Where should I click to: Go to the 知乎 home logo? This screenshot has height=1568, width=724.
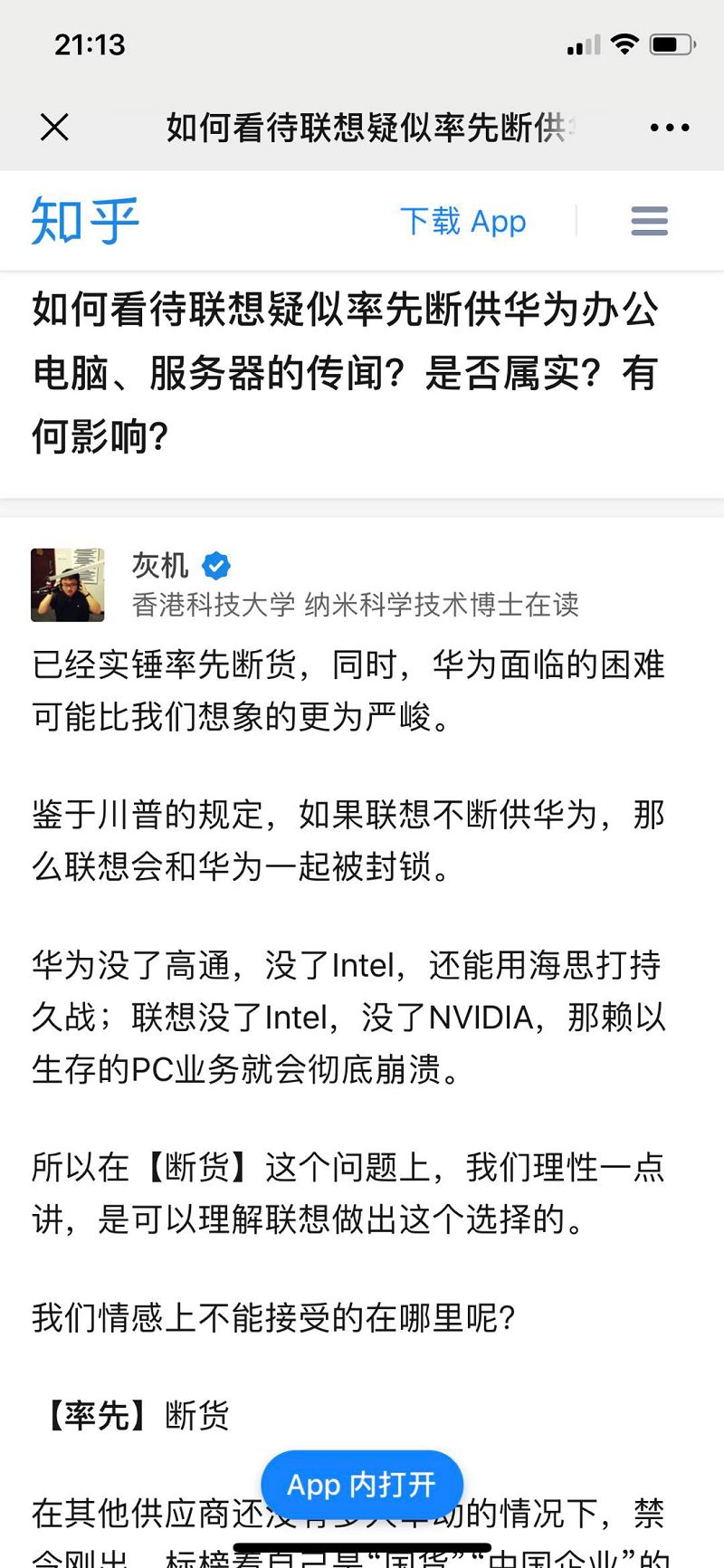(85, 221)
